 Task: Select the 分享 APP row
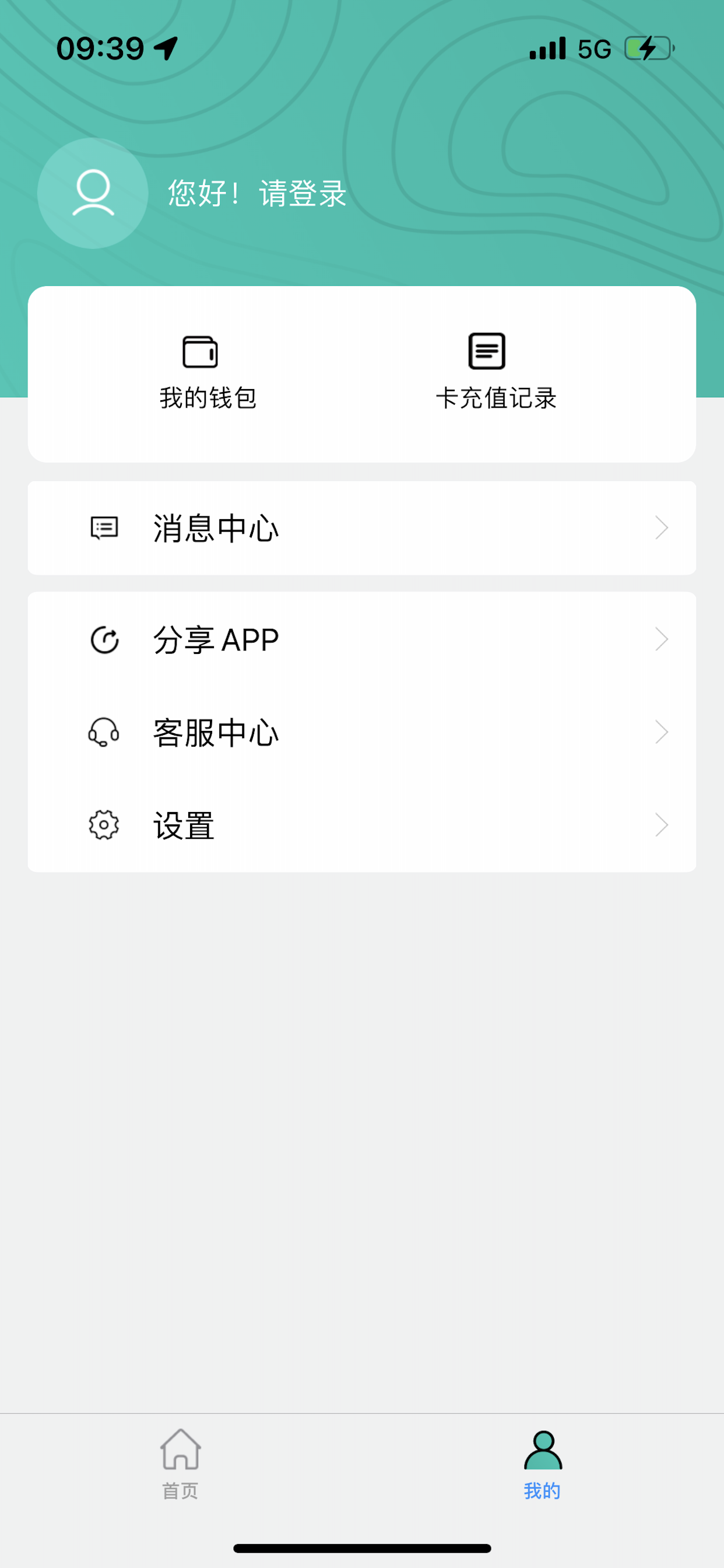[362, 639]
